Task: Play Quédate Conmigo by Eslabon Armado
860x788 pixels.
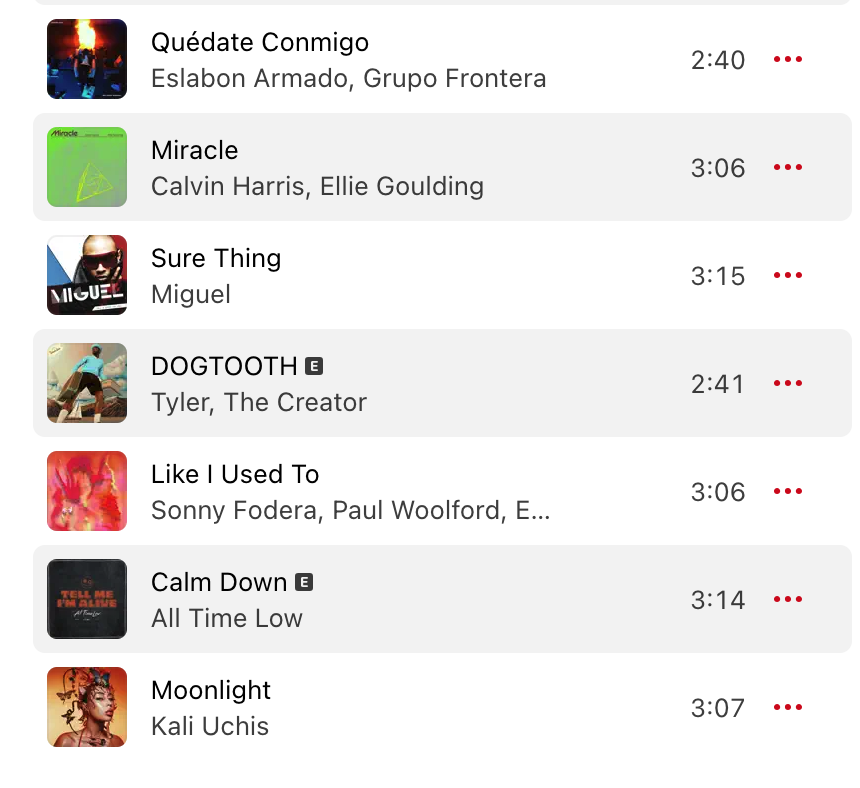Action: point(87,59)
